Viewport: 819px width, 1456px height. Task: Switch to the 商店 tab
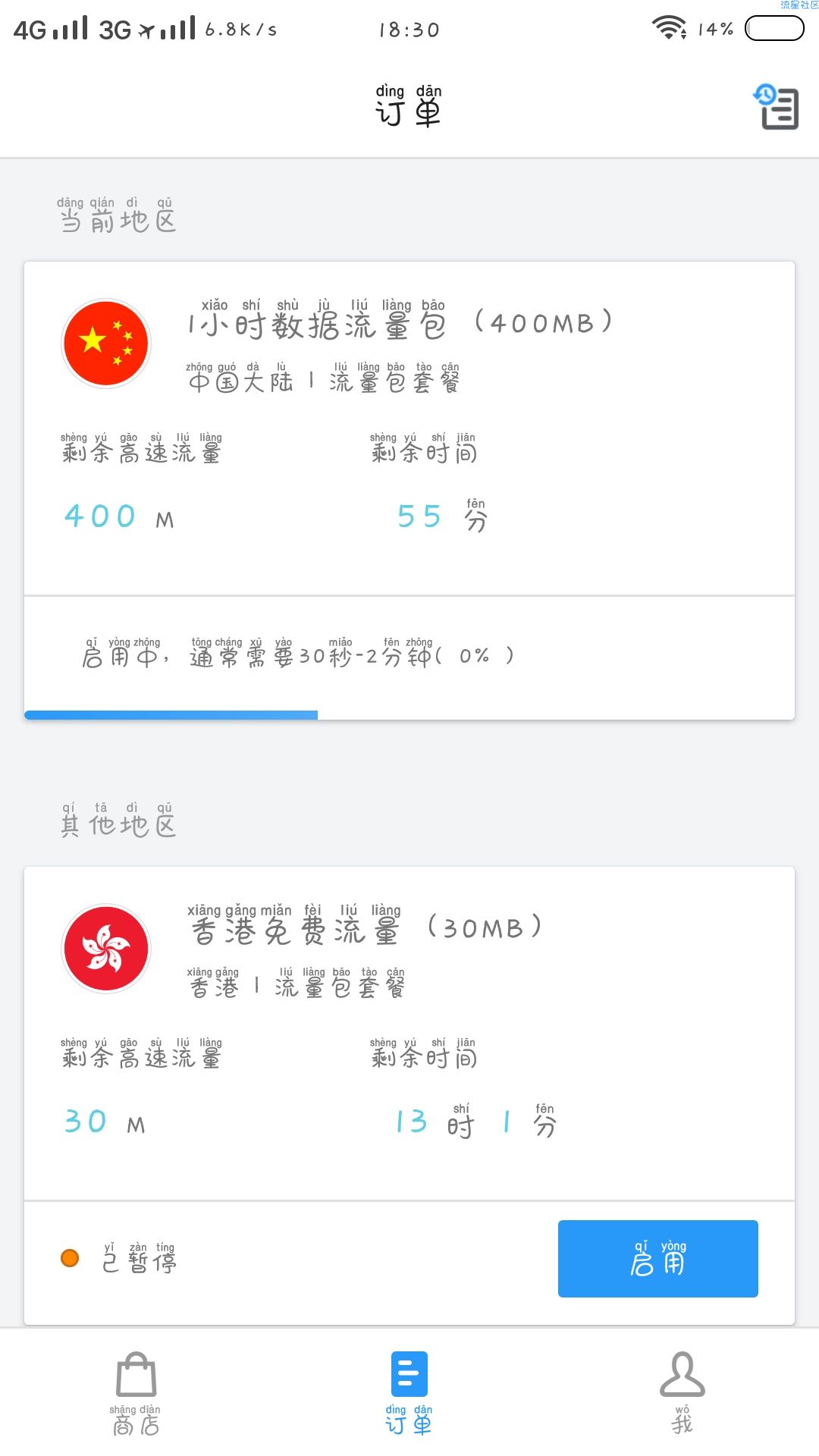click(136, 1393)
